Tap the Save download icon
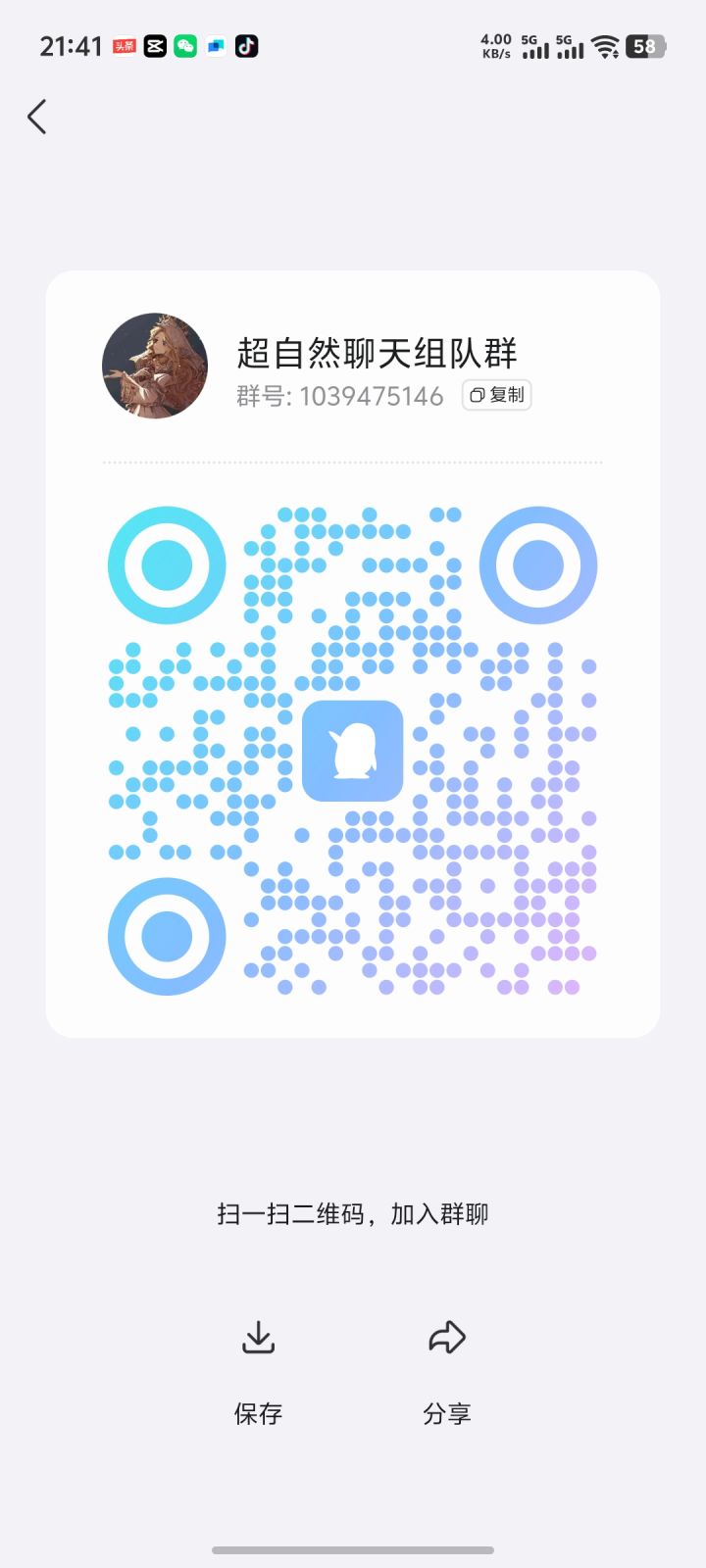 [258, 1336]
